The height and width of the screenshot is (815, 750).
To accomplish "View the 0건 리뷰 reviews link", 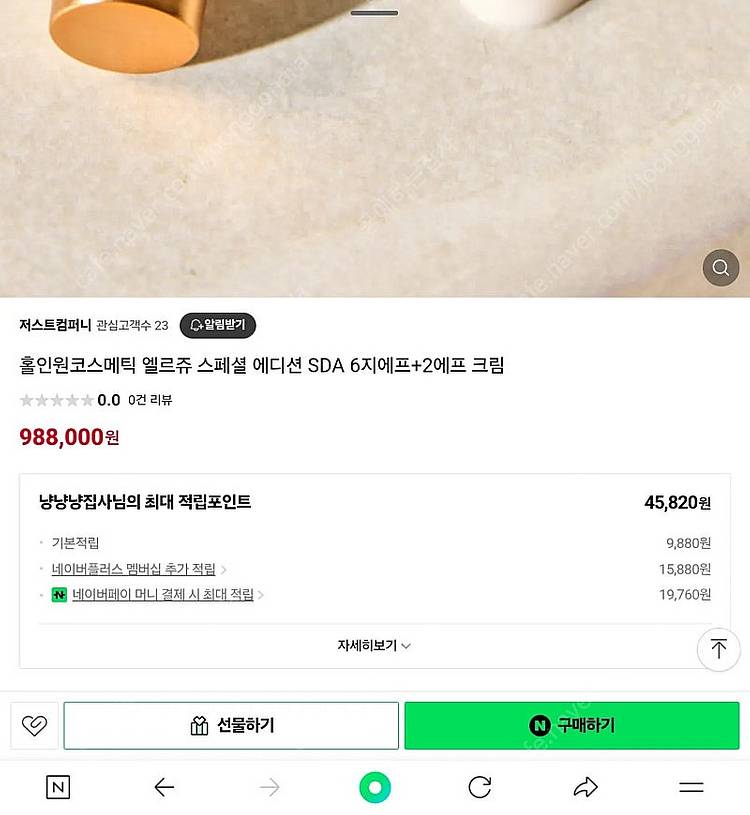I will pyautogui.click(x=150, y=399).
